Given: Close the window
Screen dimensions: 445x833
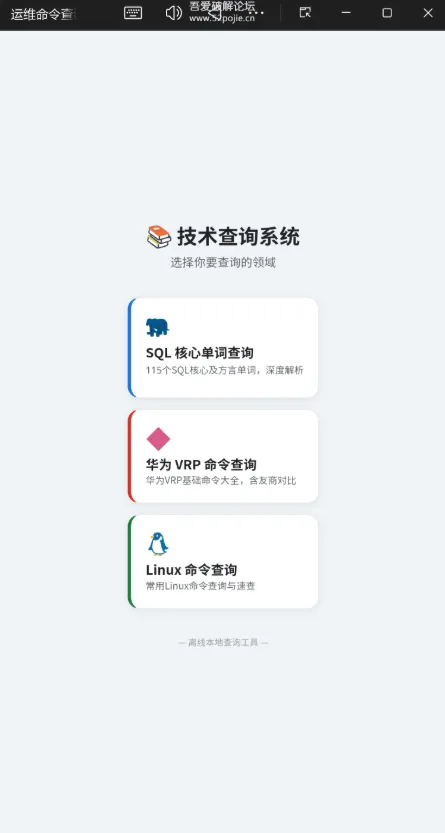Looking at the screenshot, I should [428, 13].
